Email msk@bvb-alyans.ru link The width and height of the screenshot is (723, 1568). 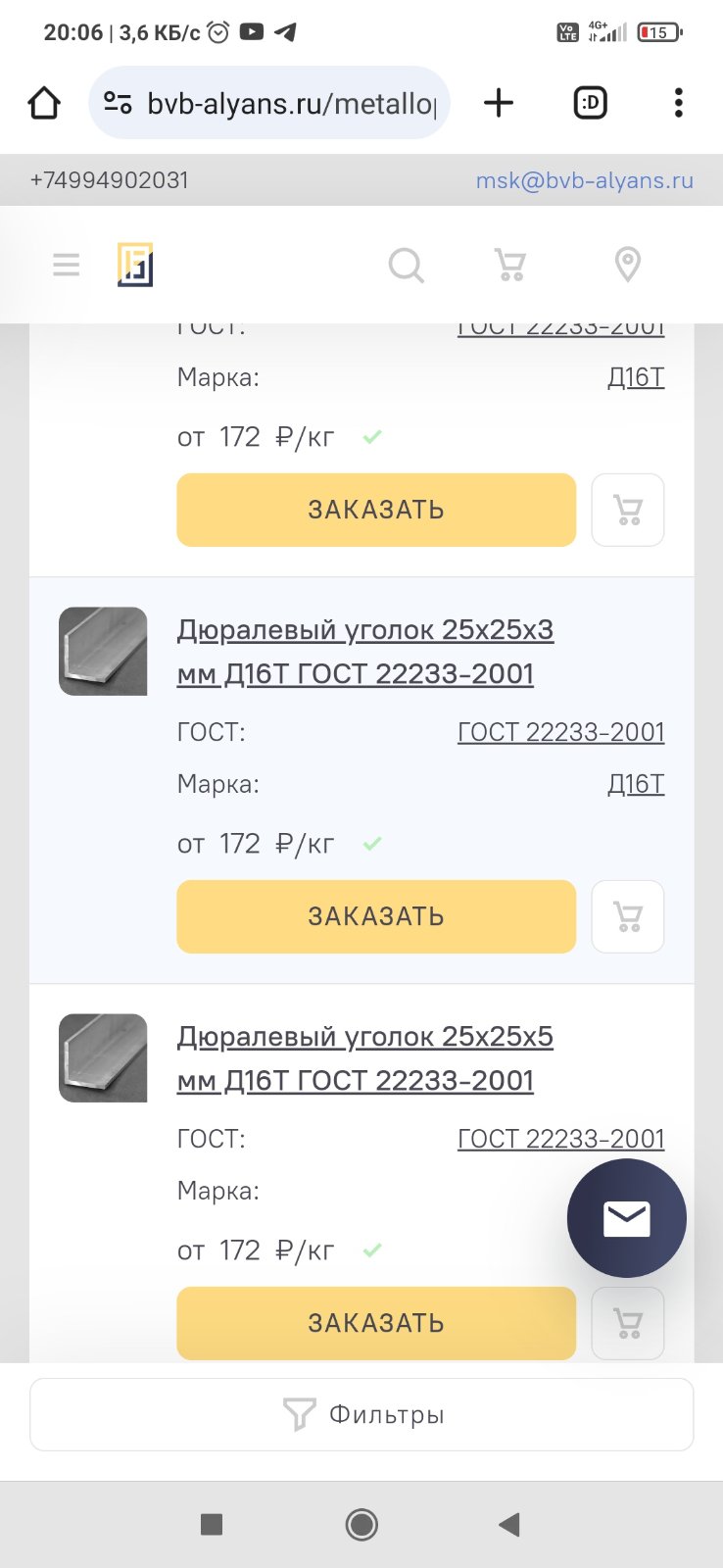(584, 180)
